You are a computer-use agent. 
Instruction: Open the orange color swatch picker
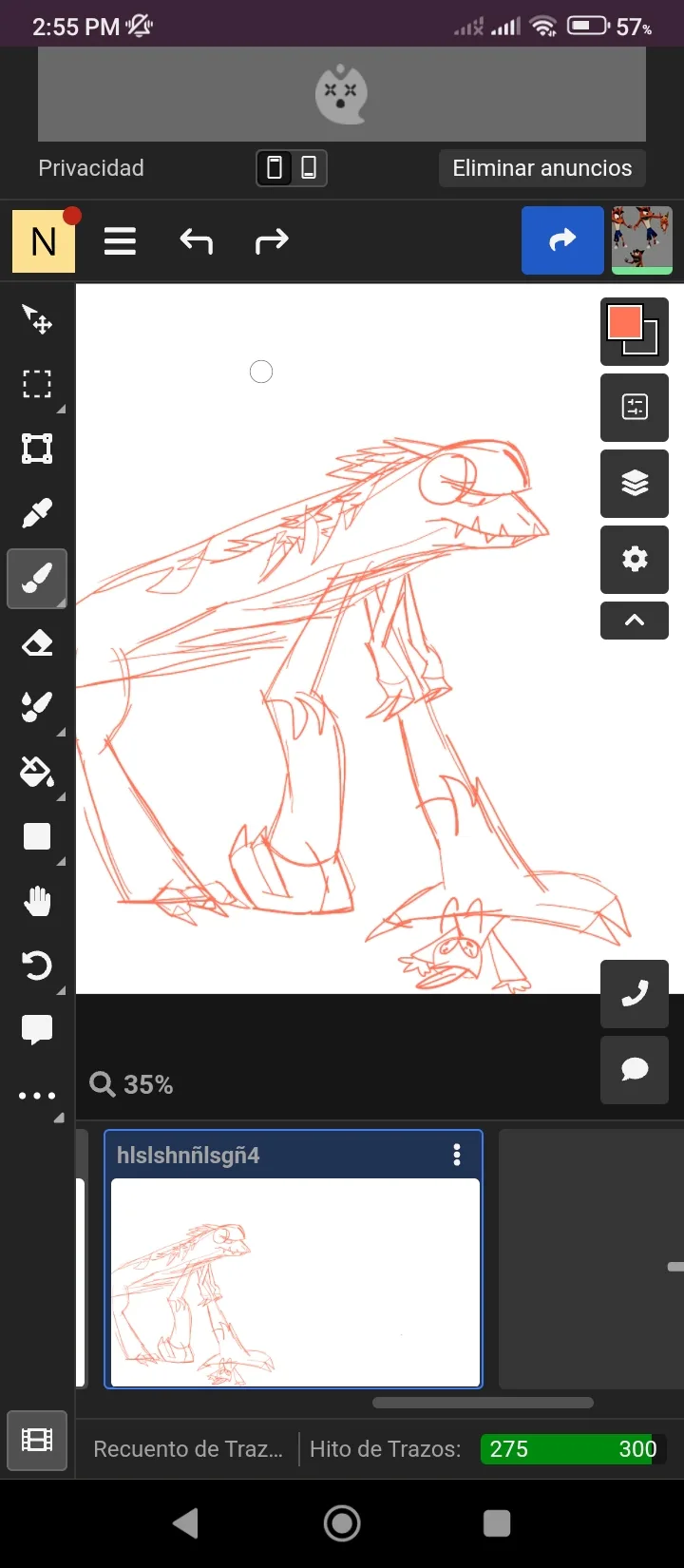[634, 331]
